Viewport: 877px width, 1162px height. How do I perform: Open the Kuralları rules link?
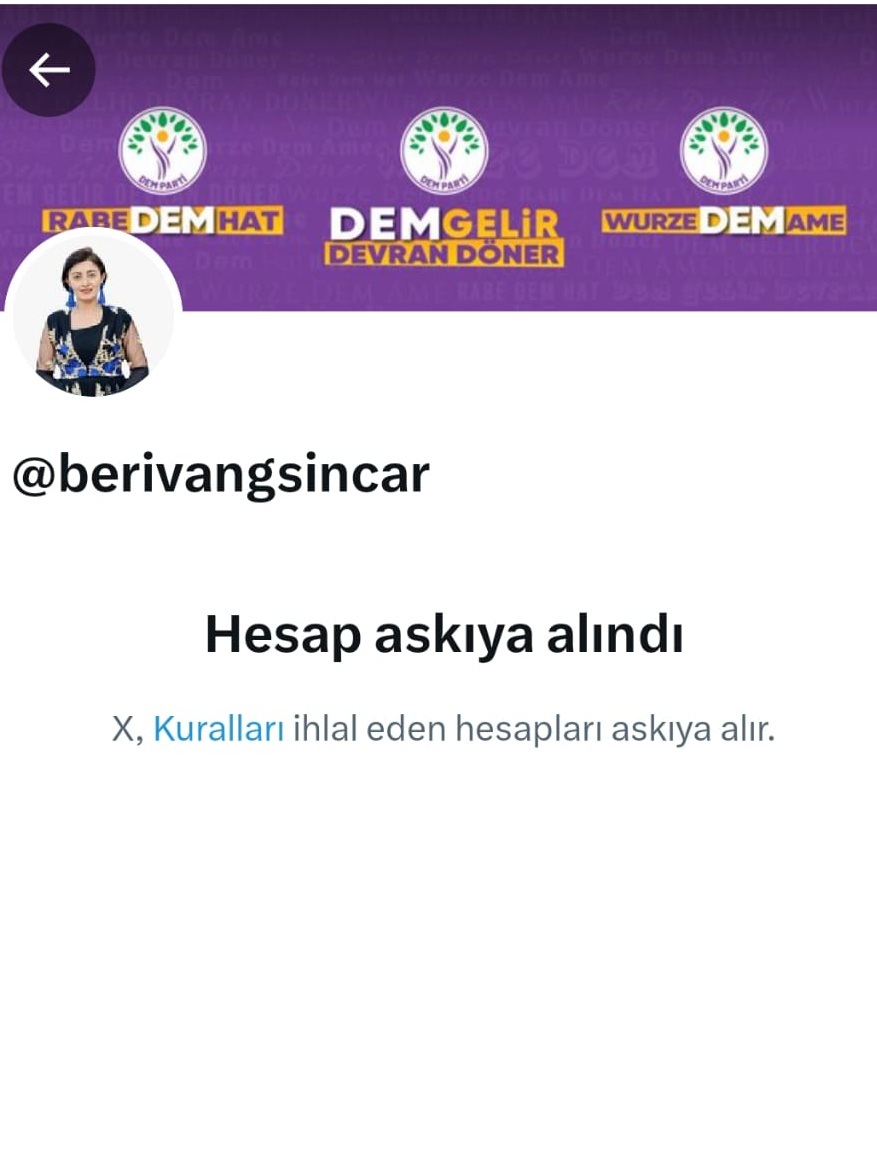click(x=218, y=729)
